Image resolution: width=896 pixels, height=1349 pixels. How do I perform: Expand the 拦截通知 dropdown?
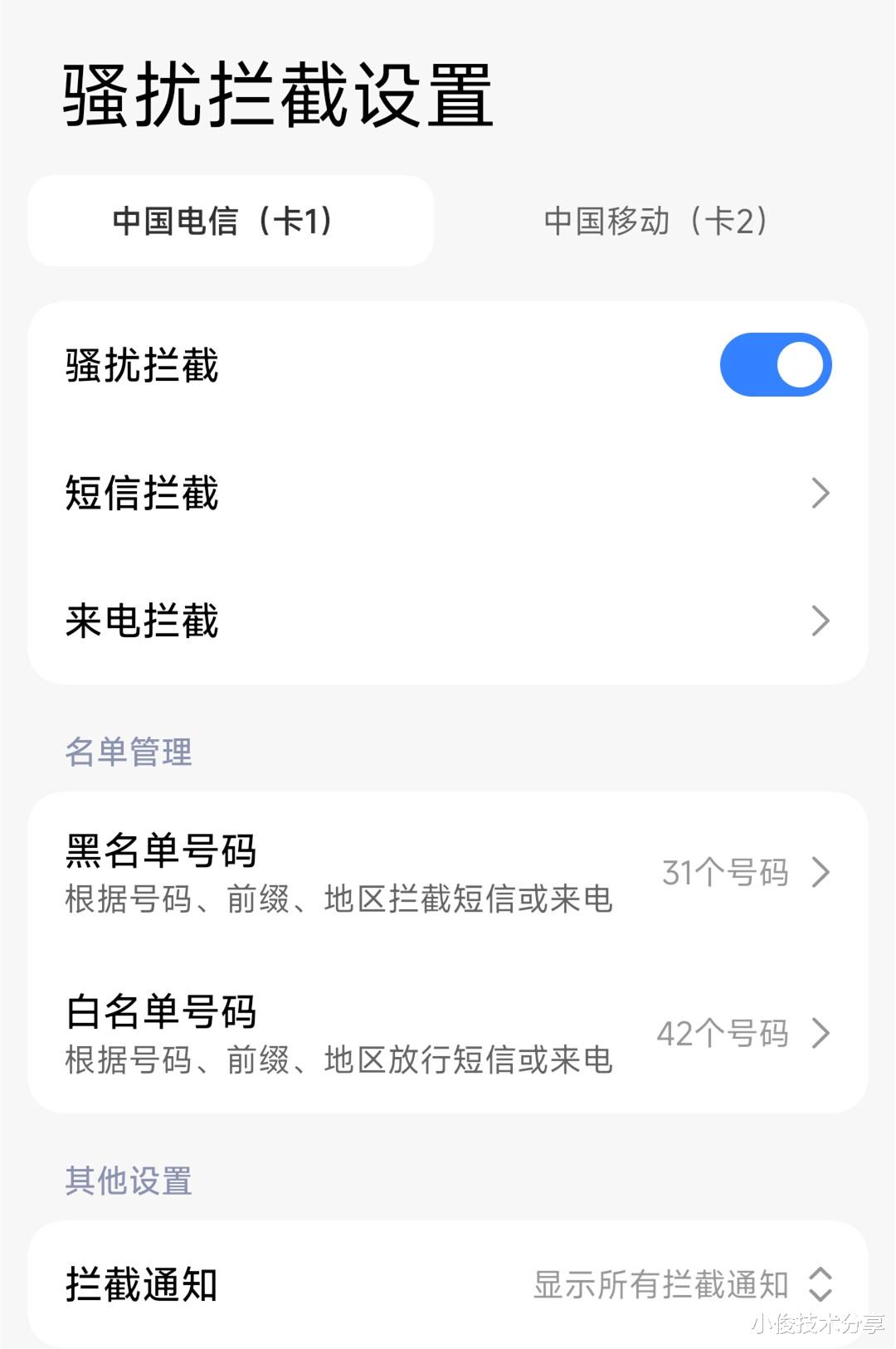click(x=448, y=1284)
